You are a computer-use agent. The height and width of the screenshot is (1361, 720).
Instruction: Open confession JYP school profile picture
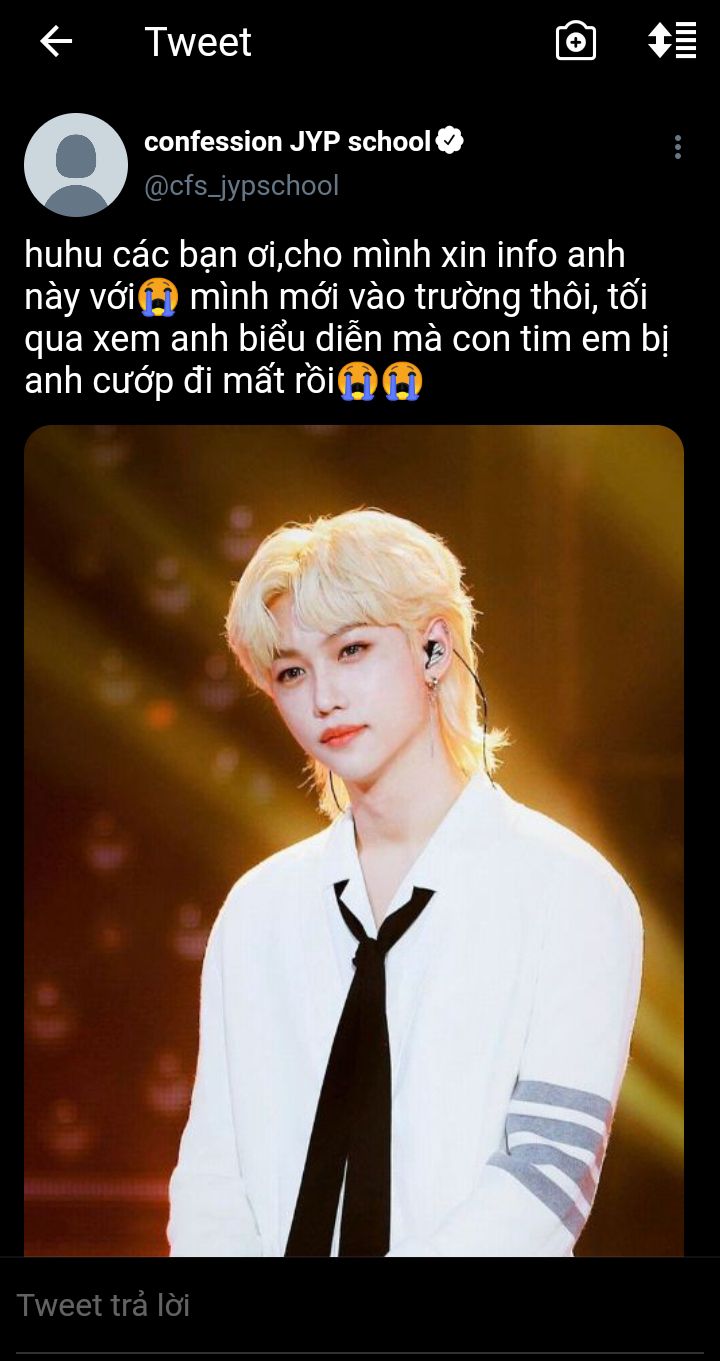coord(76,165)
